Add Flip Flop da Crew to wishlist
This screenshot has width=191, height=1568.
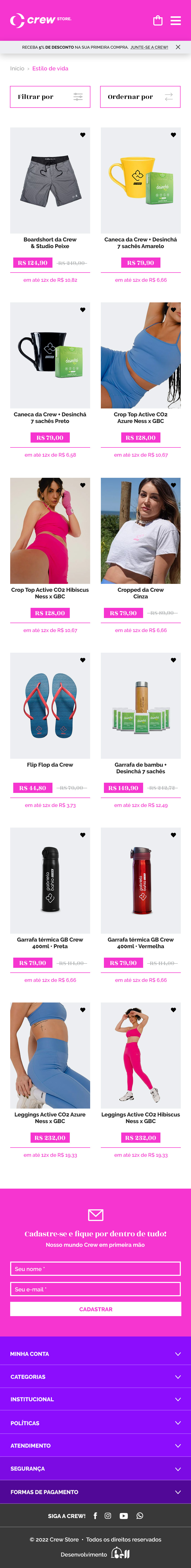click(x=83, y=660)
